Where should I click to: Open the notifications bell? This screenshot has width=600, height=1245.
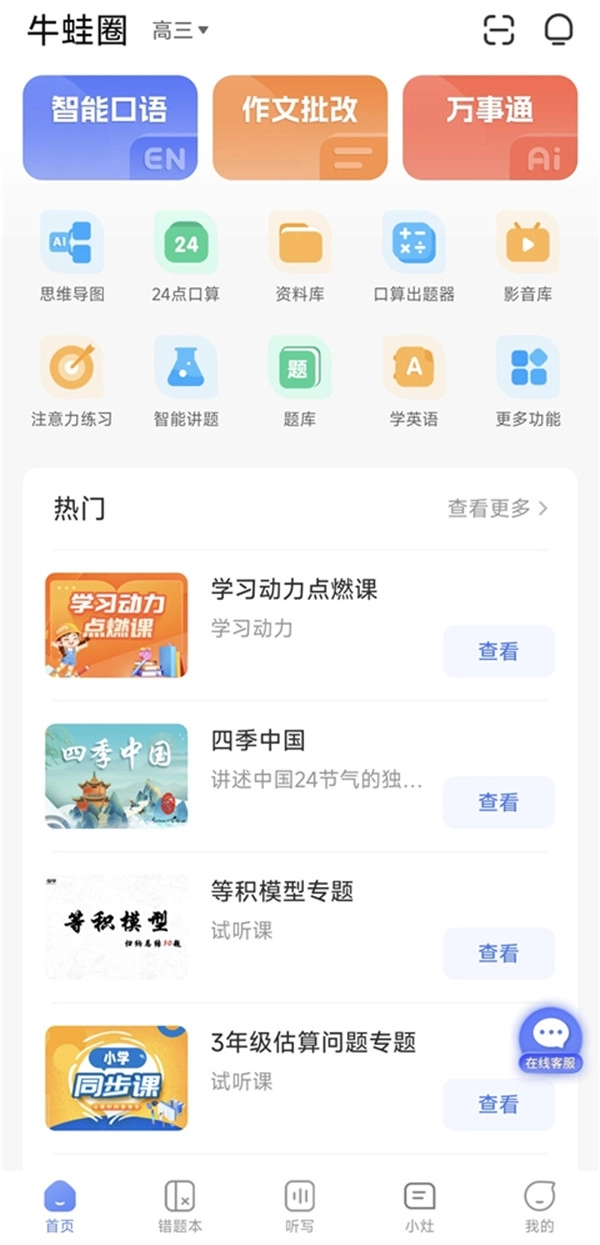558,30
